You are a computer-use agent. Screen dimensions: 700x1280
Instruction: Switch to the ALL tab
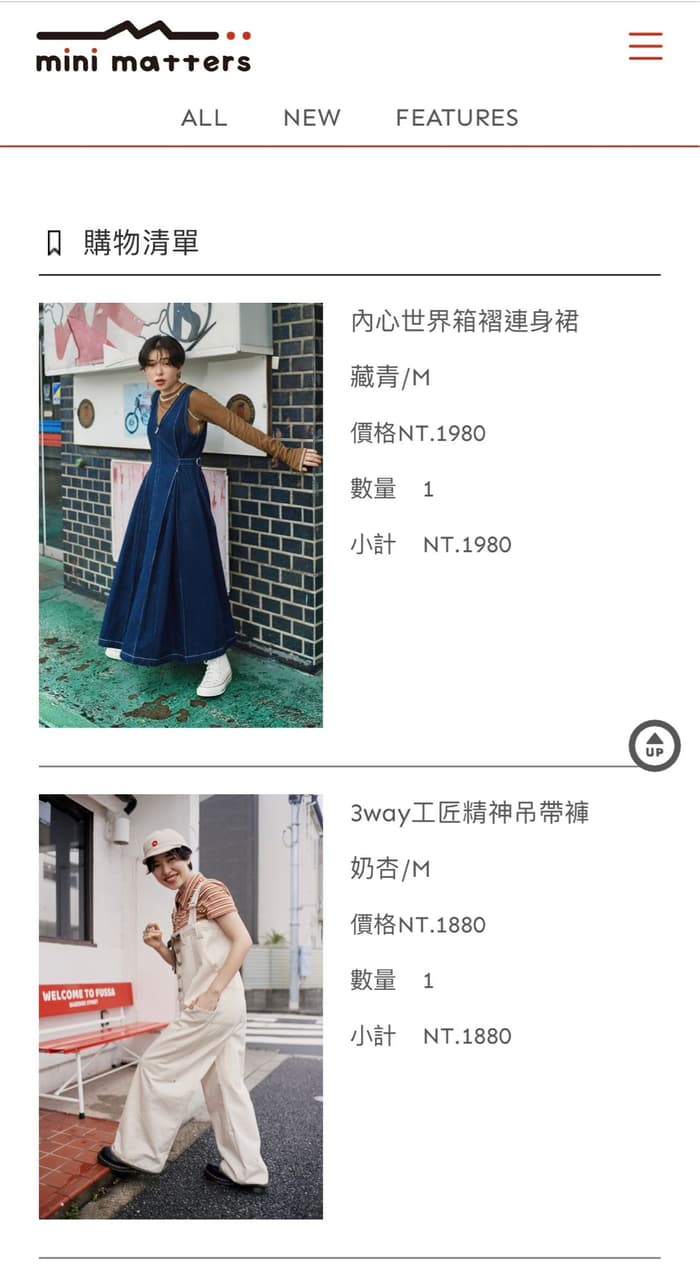pyautogui.click(x=204, y=118)
